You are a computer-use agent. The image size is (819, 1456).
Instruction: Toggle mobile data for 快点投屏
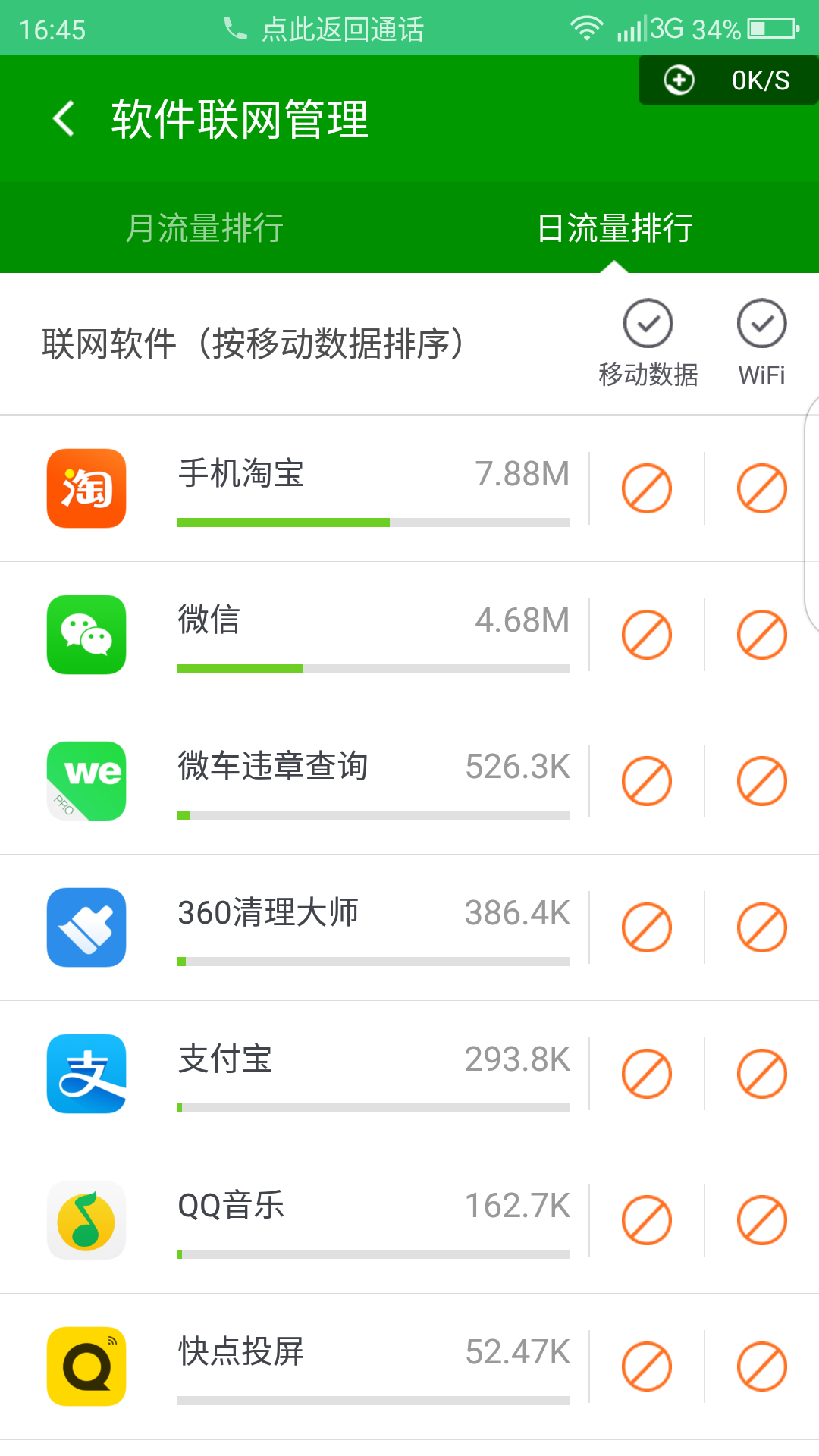(x=647, y=1367)
